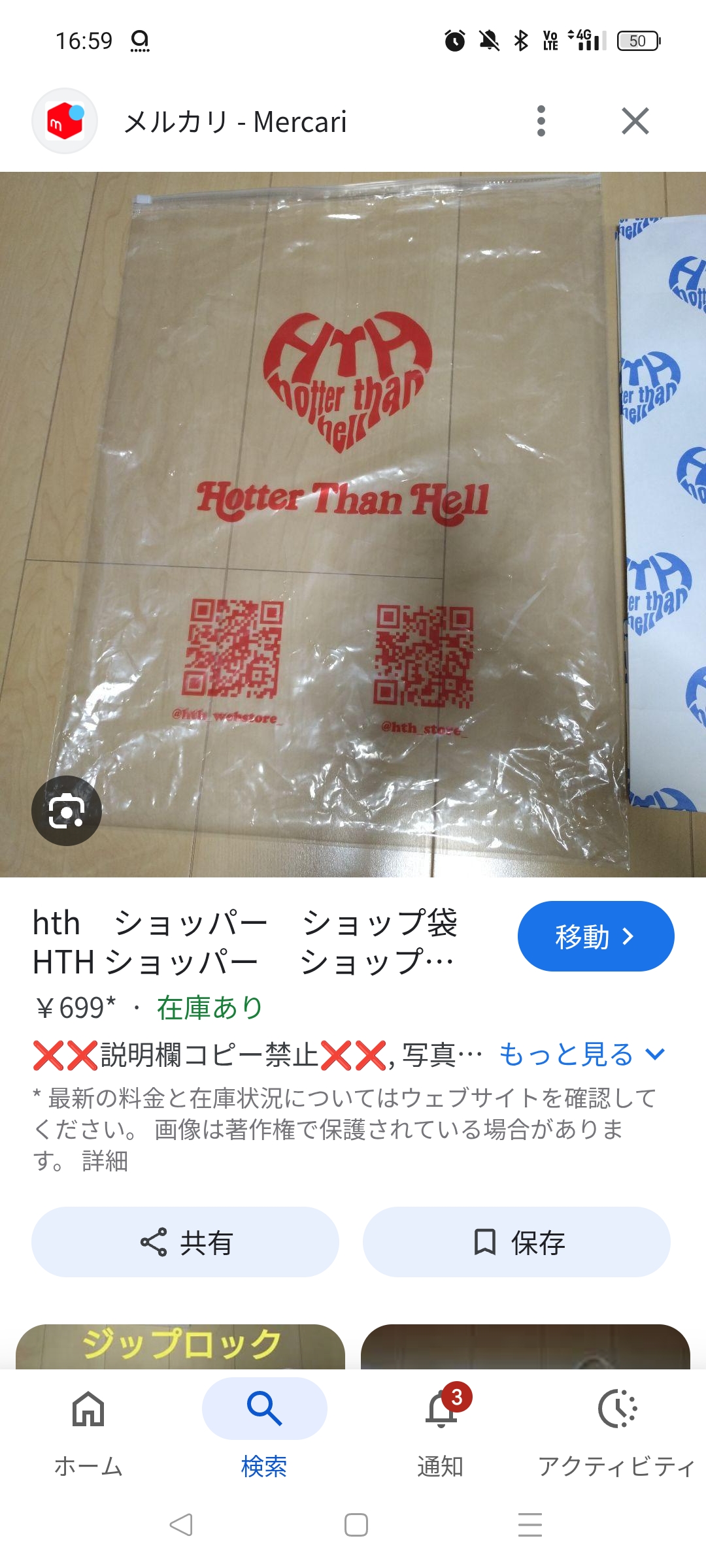Tap the blue 移動 button
The height and width of the screenshot is (1568, 706).
click(x=596, y=936)
